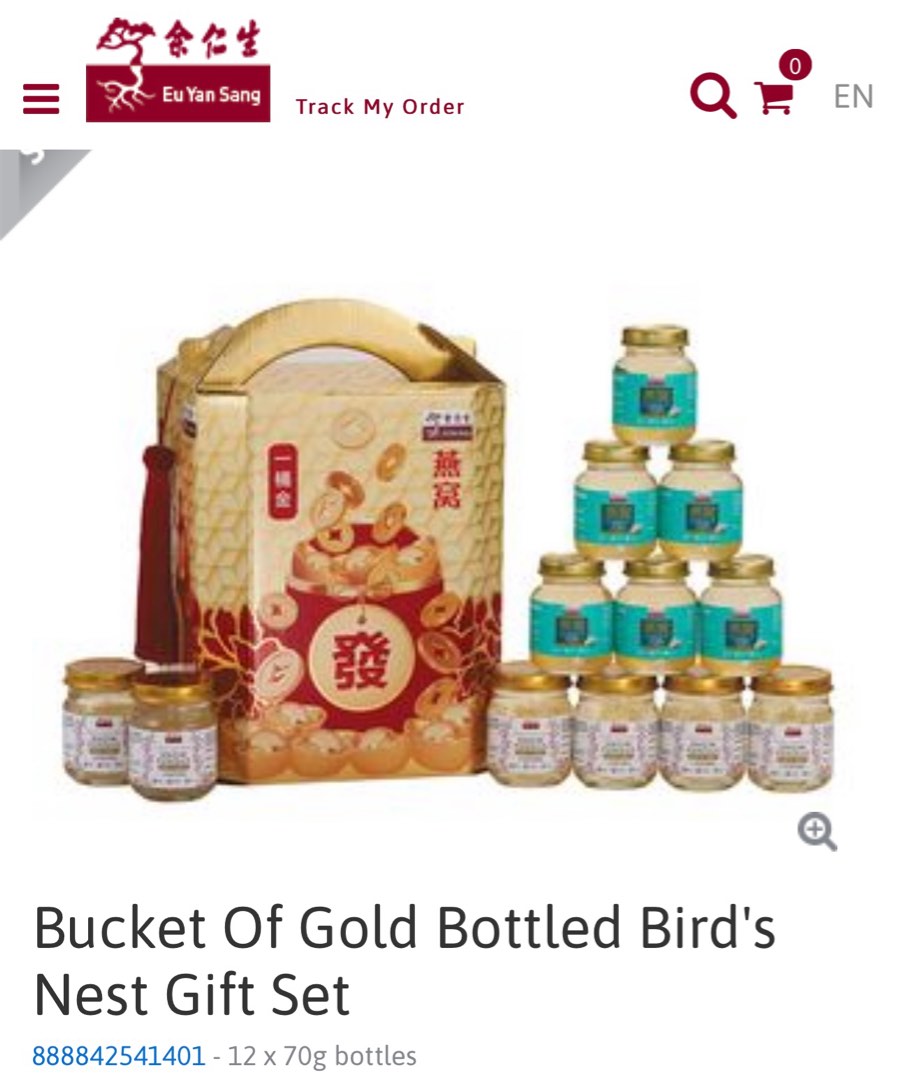The height and width of the screenshot is (1080, 897).
Task: Open the EN language selector
Action: [854, 97]
